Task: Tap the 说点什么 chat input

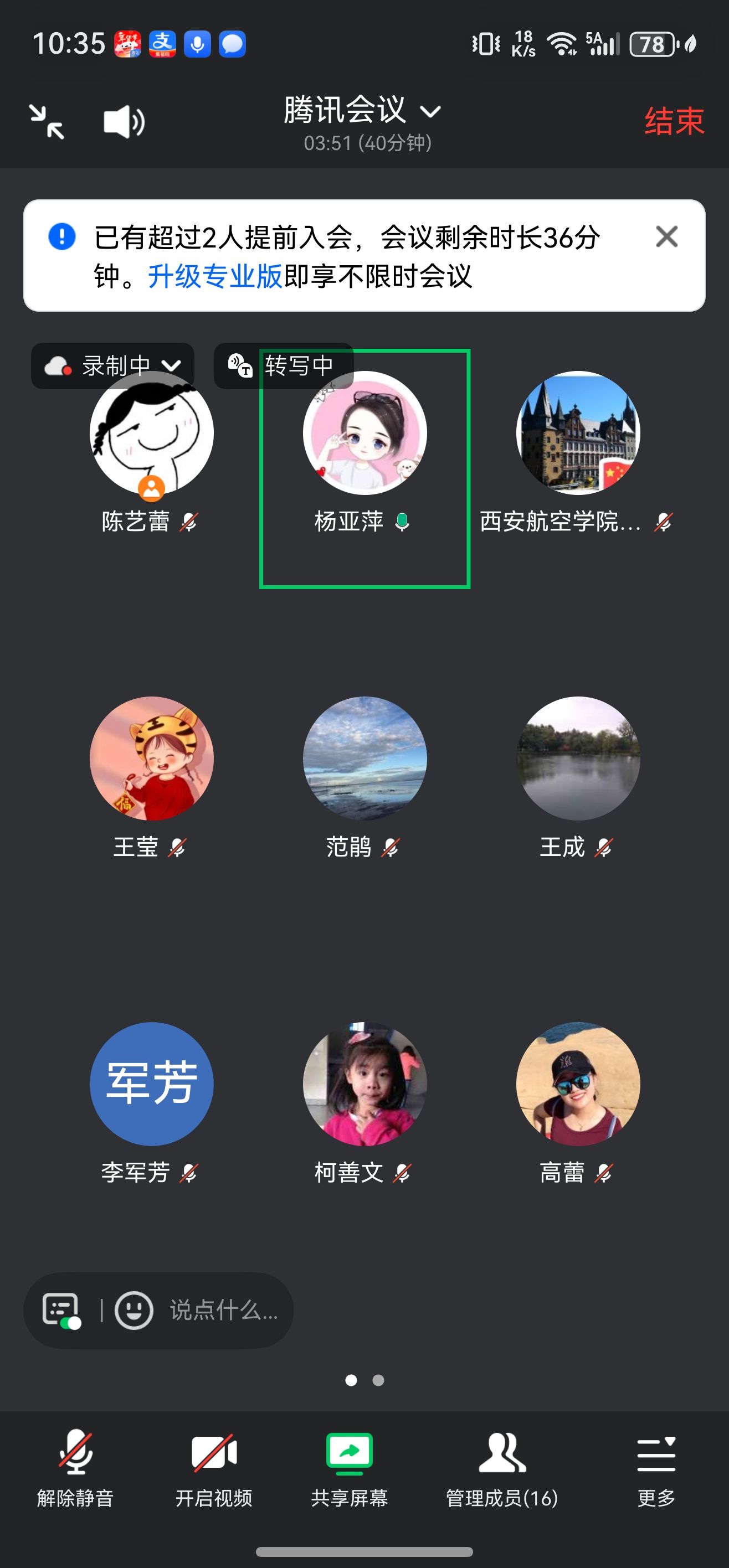Action: (x=223, y=1310)
